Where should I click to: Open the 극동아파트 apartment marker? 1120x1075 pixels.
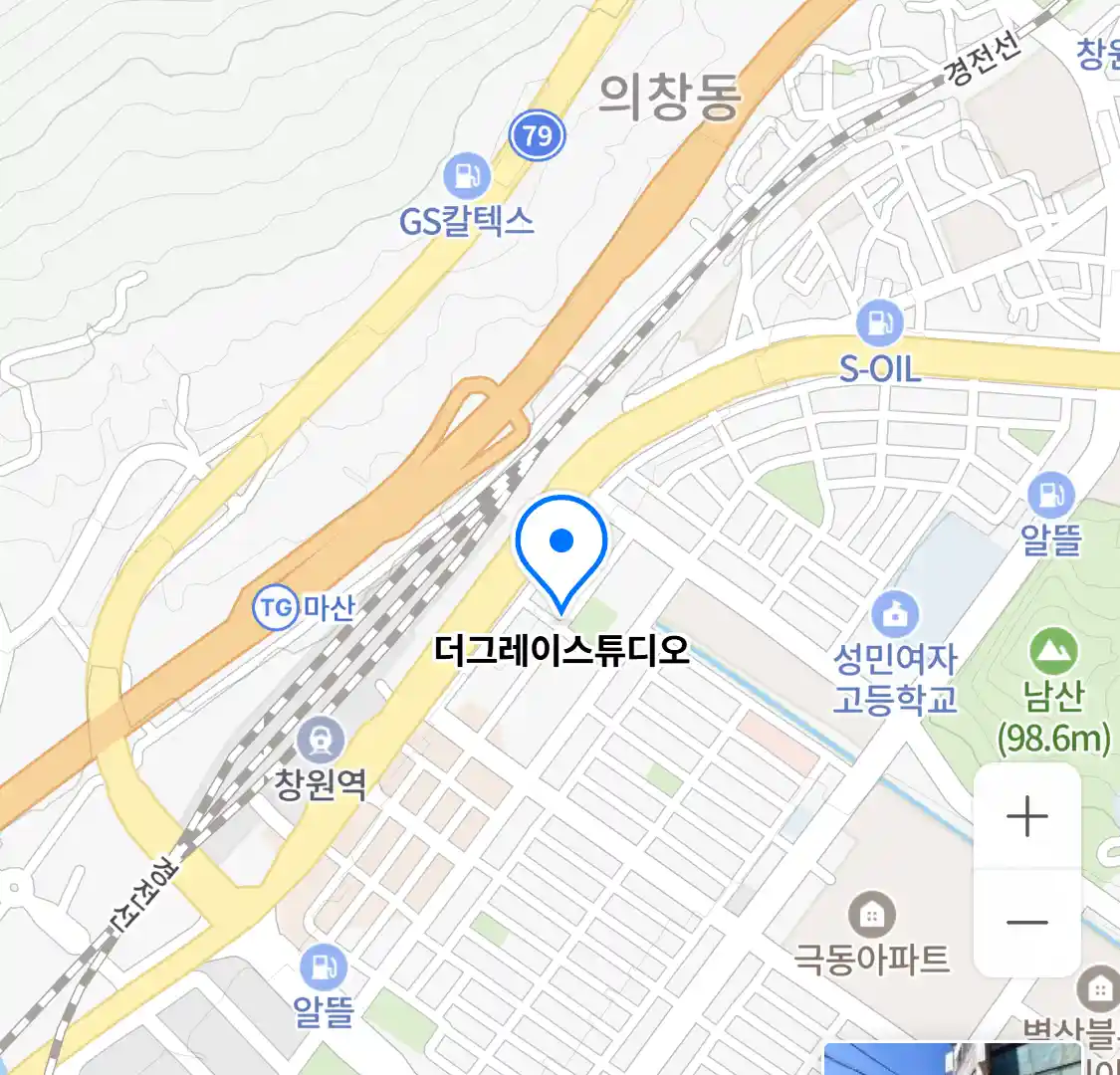coord(871,914)
